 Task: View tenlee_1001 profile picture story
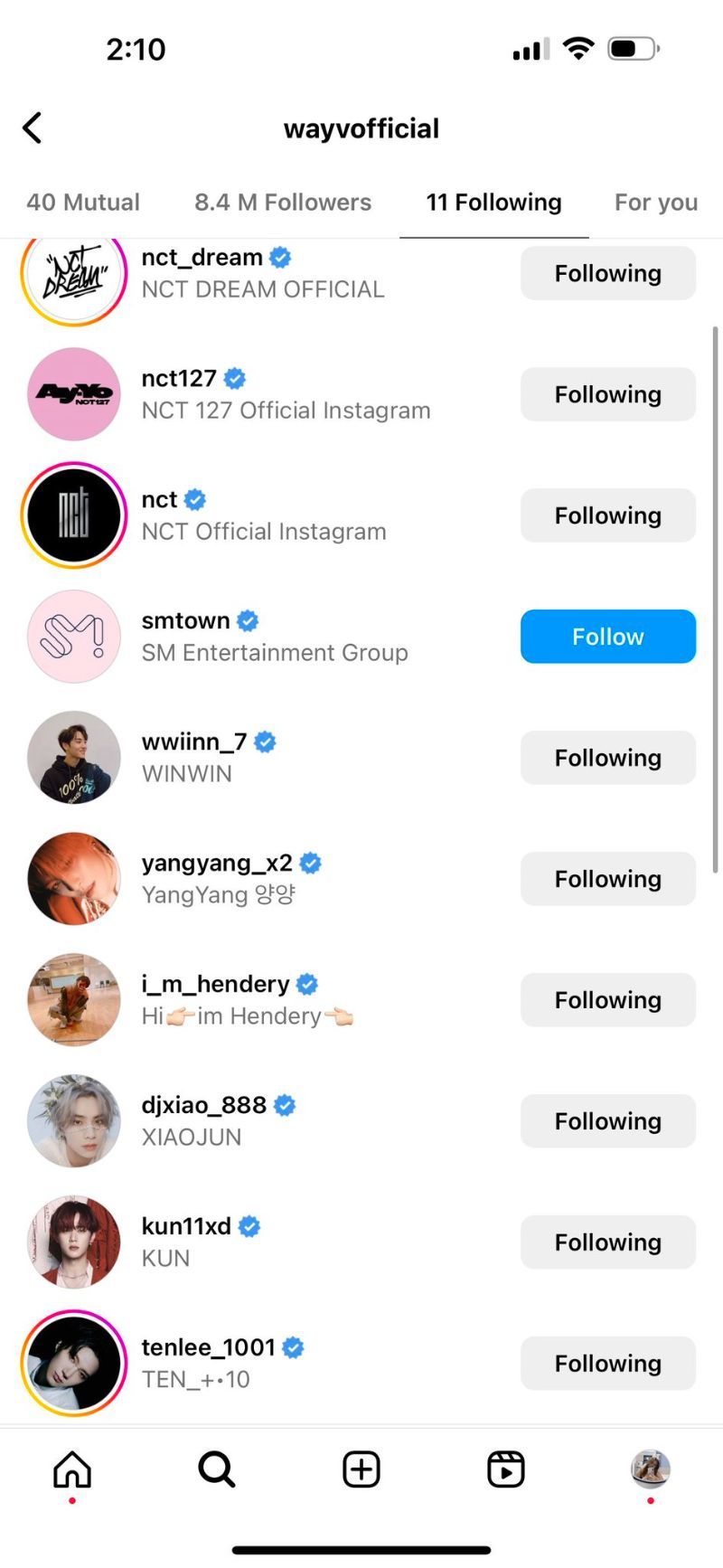74,1364
